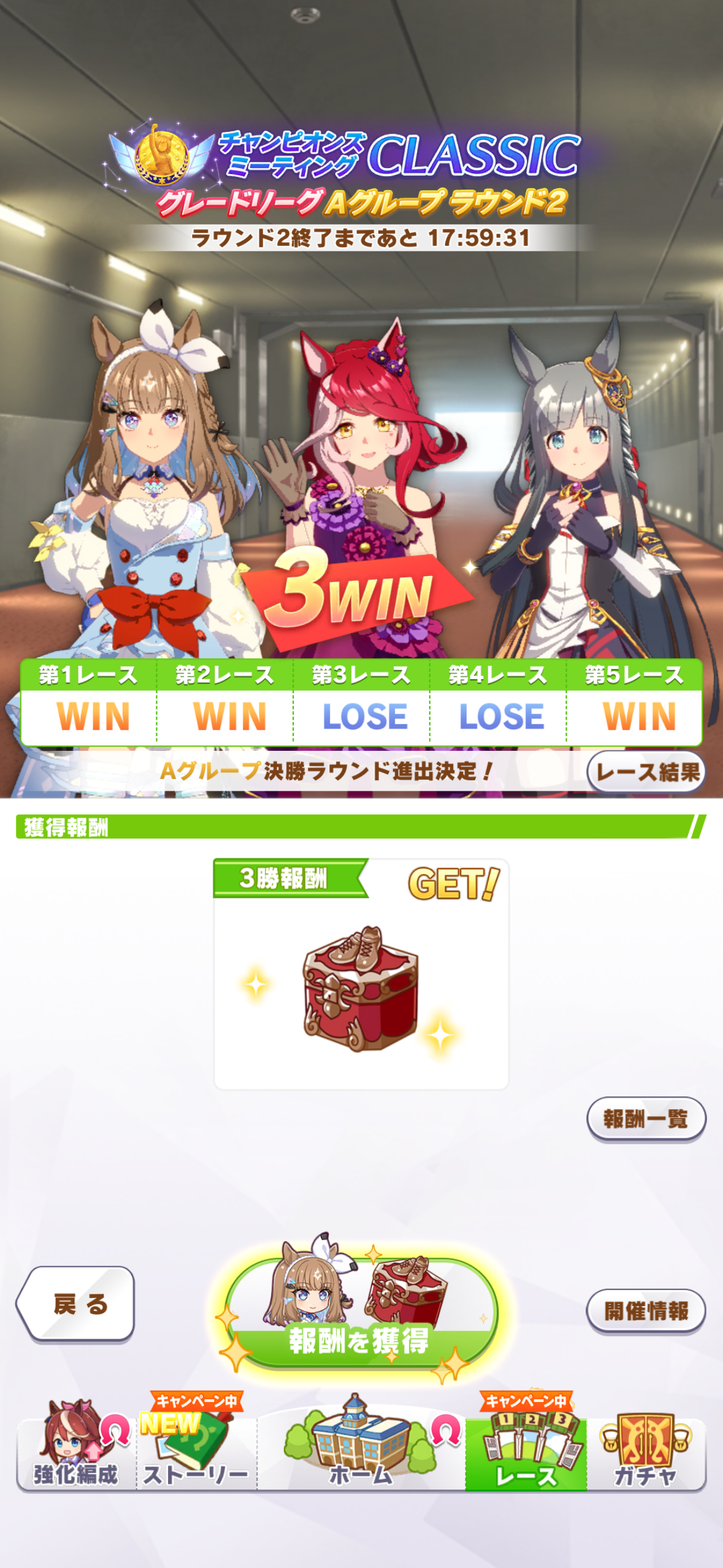
Task: View the 報酬一覧 reward list
Action: [x=646, y=1118]
